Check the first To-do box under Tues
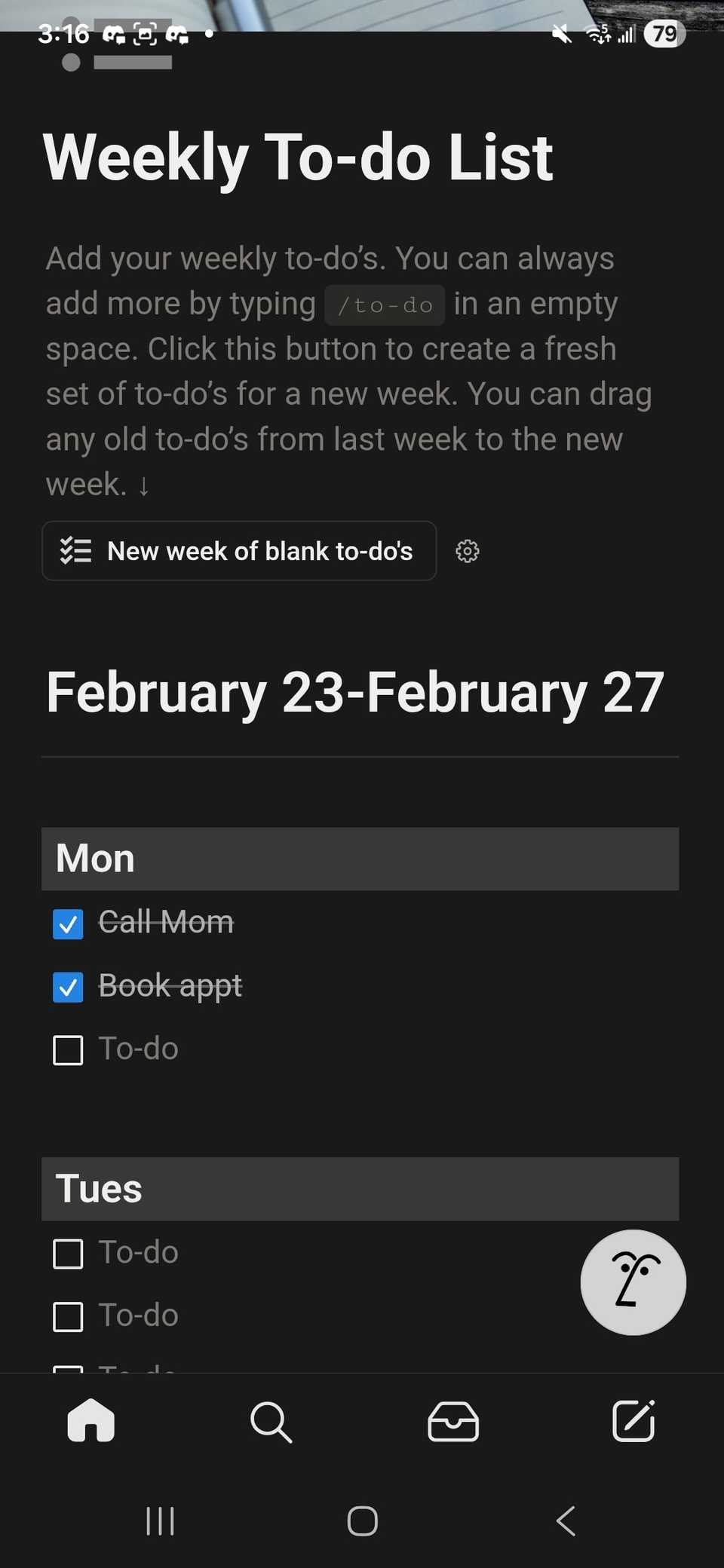This screenshot has width=724, height=1568. pyautogui.click(x=68, y=1254)
